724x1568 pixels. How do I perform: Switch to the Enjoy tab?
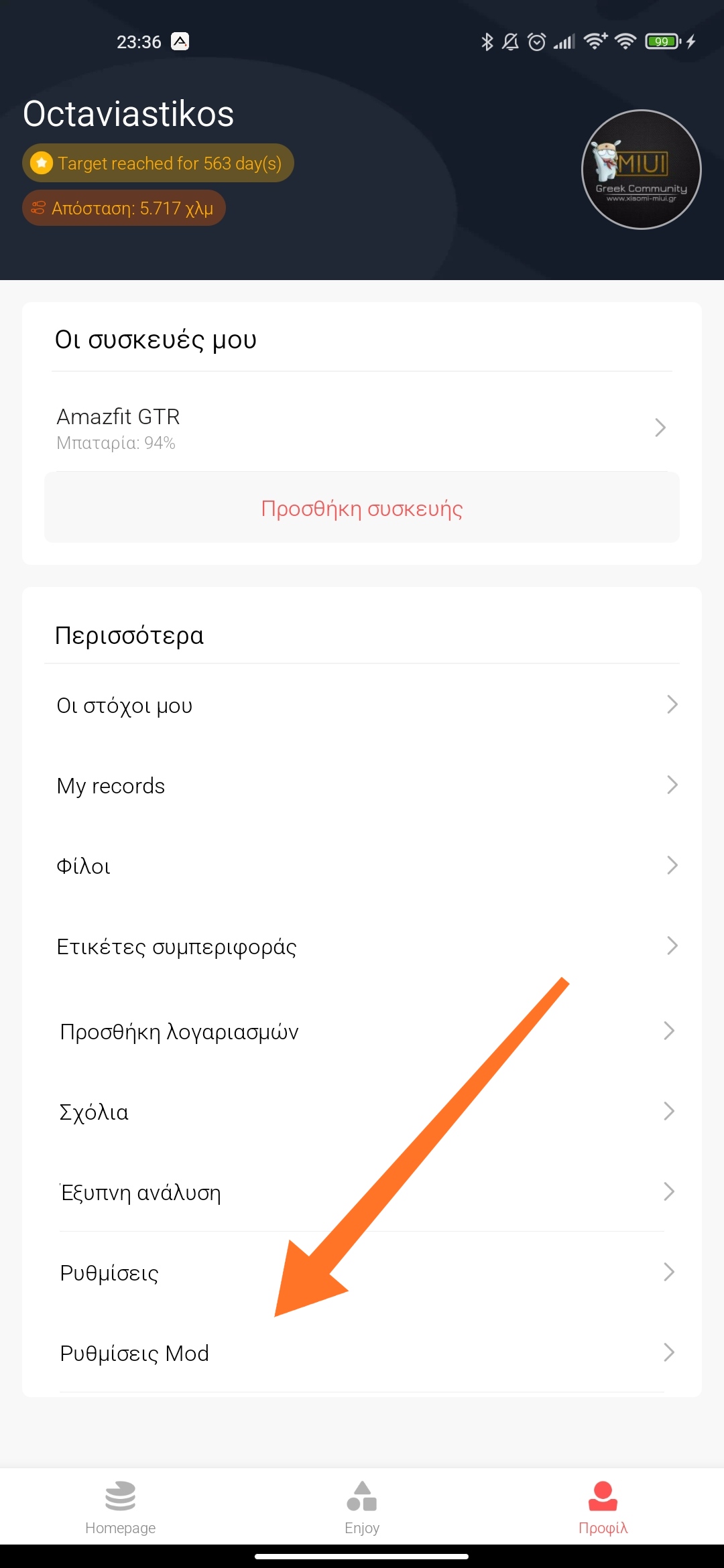[362, 1506]
